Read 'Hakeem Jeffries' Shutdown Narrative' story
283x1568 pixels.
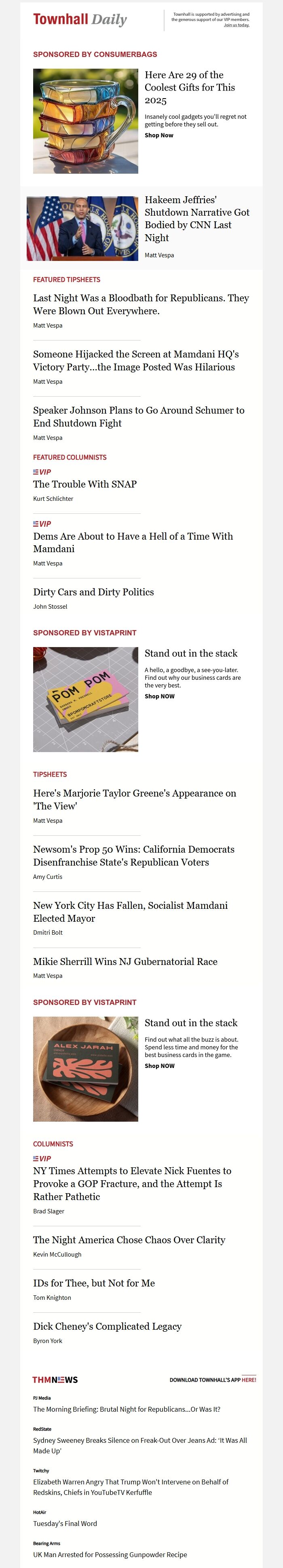point(196,219)
